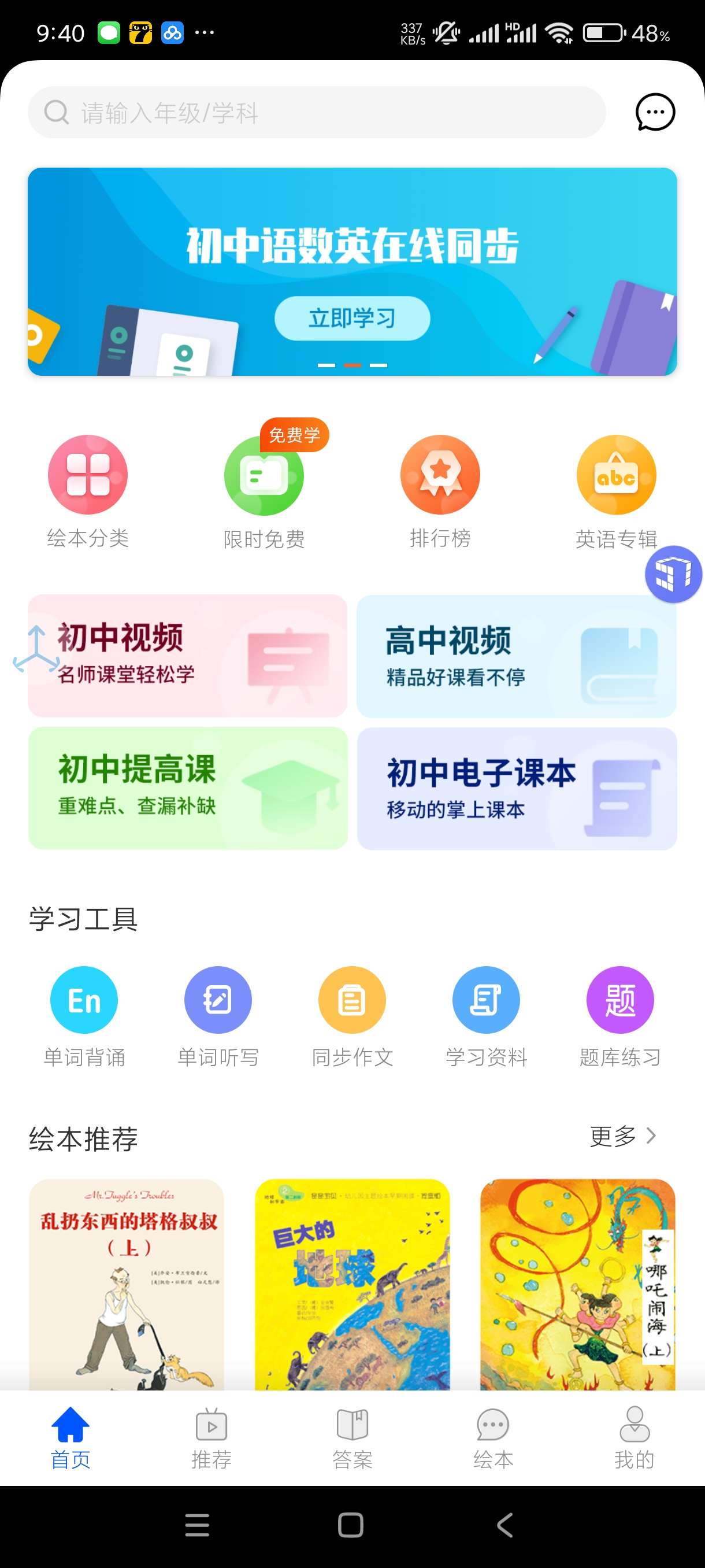The image size is (705, 1568).
Task: Switch to the 答案 tab
Action: pyautogui.click(x=352, y=1438)
